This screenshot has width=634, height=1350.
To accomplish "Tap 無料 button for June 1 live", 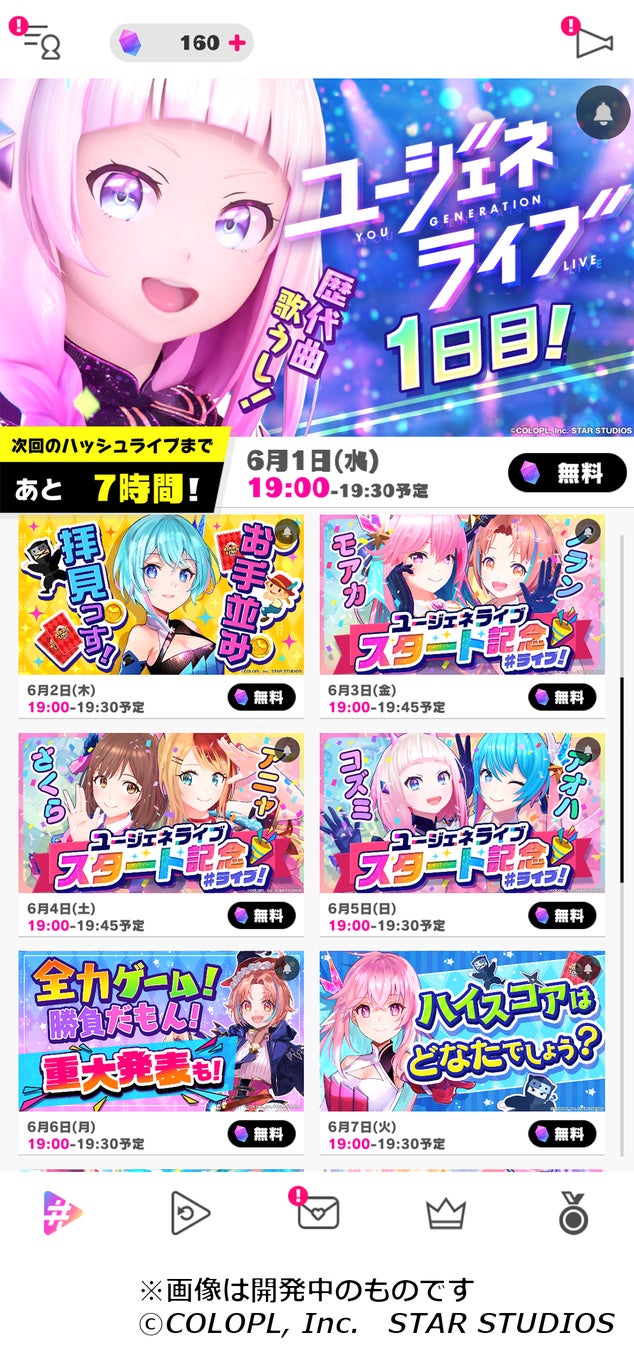I will click(567, 473).
